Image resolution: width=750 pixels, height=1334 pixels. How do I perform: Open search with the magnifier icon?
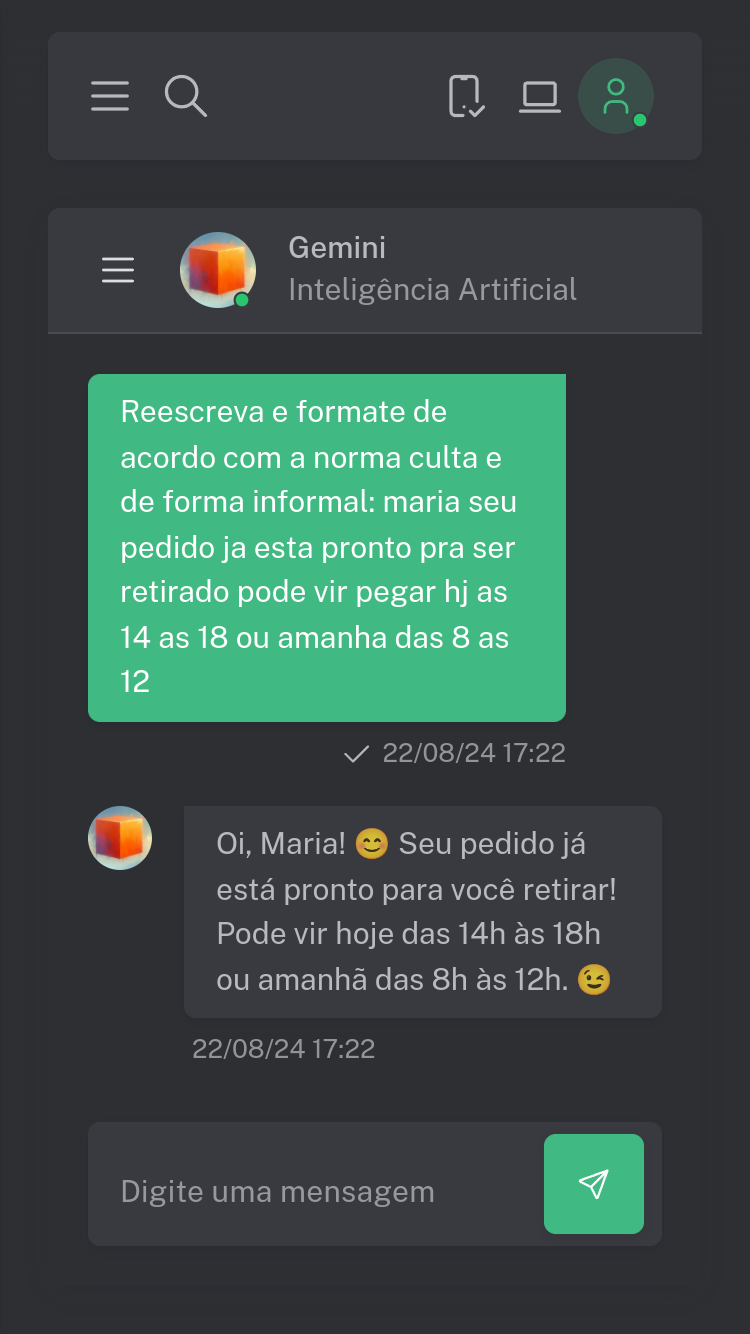tap(185, 97)
